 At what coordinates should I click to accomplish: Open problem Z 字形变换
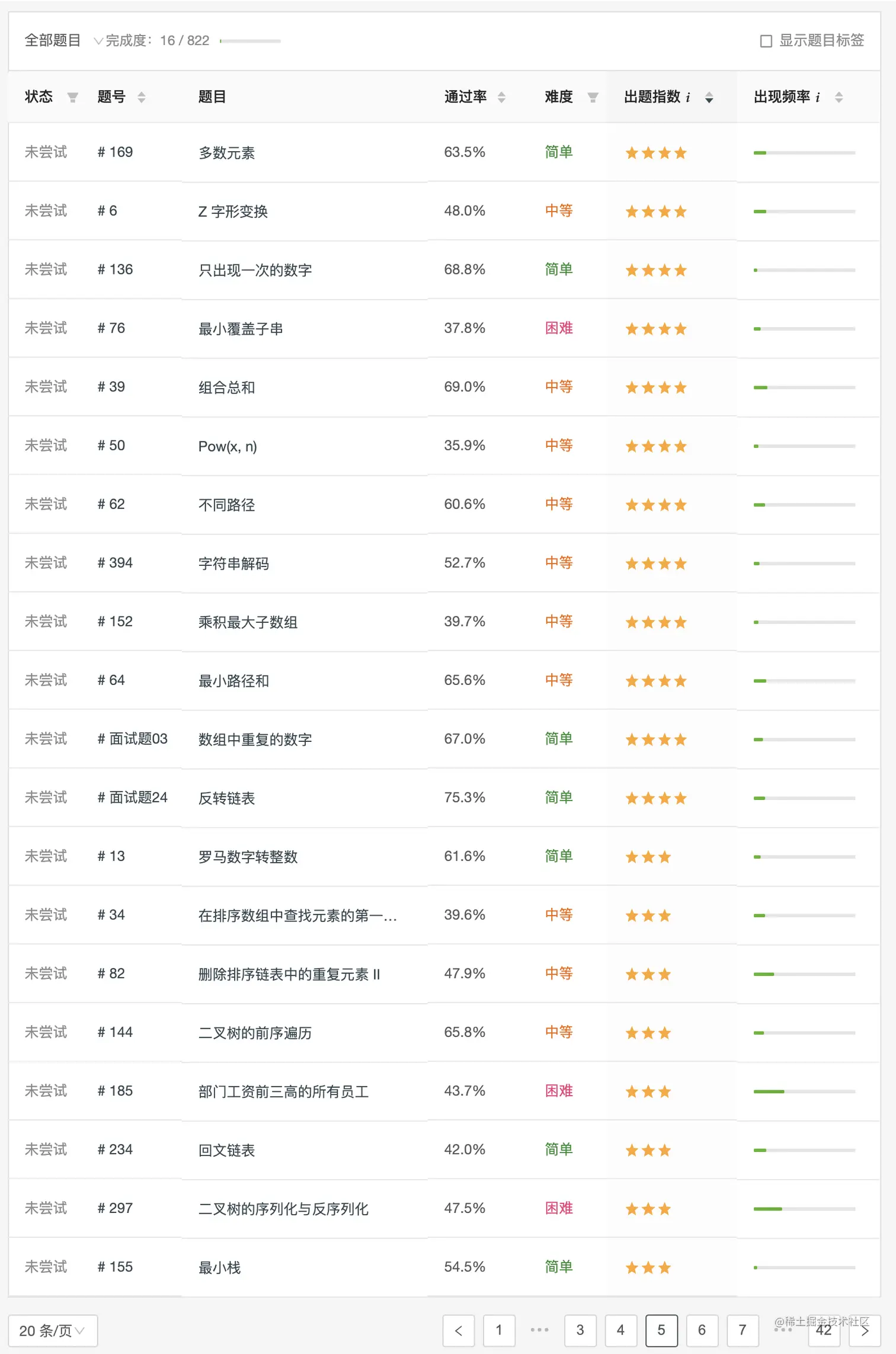pyautogui.click(x=233, y=212)
